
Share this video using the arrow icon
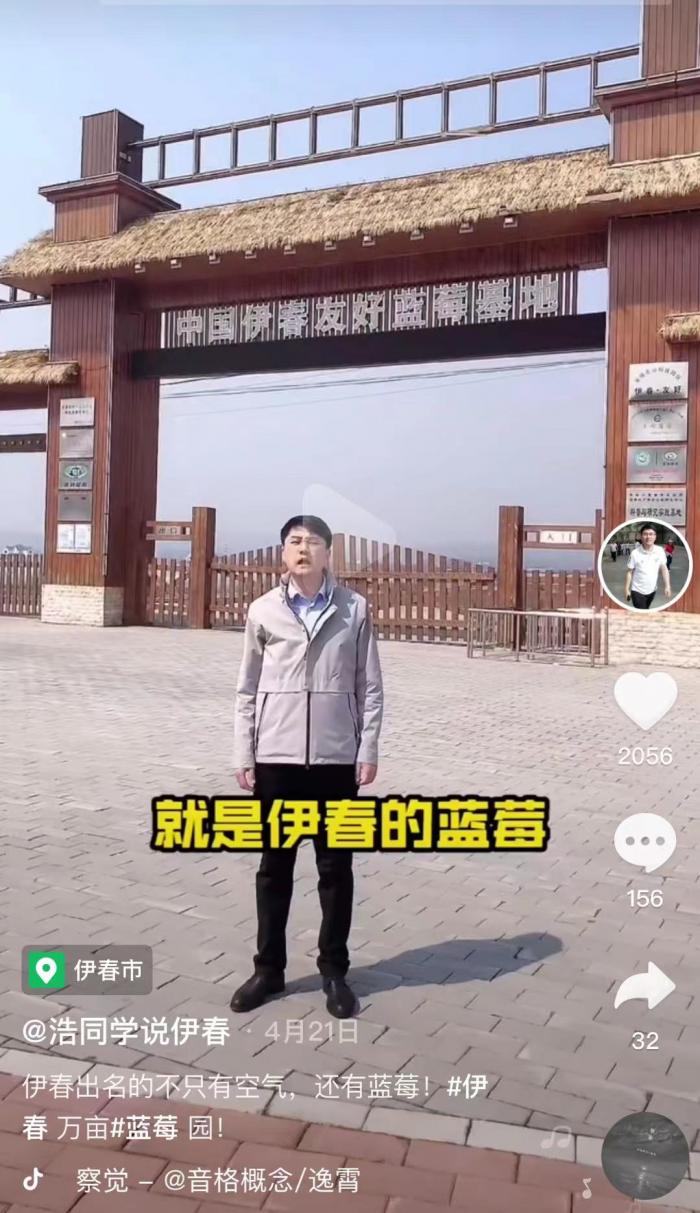coord(645,988)
